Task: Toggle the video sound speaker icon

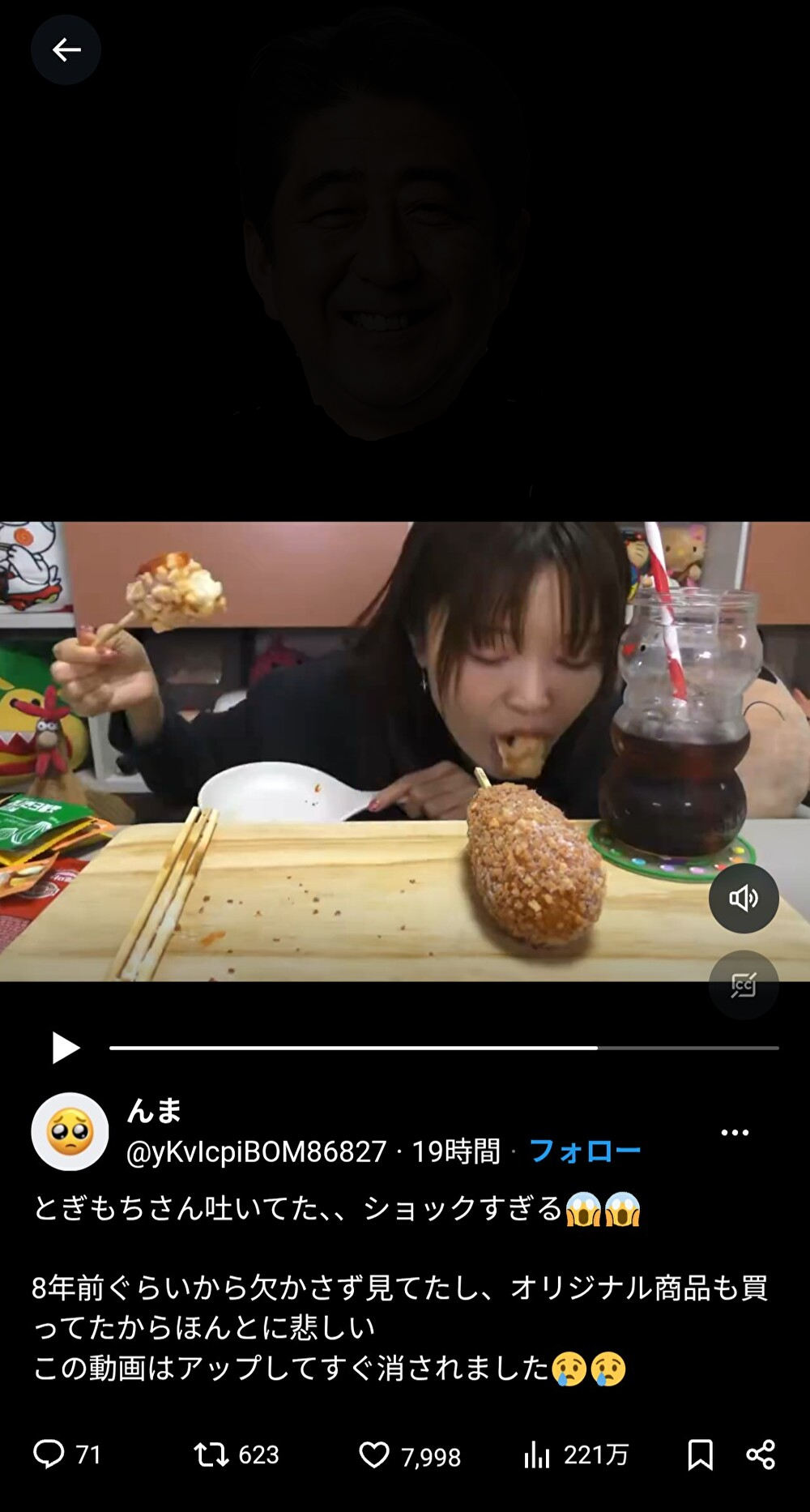Action: tap(744, 898)
